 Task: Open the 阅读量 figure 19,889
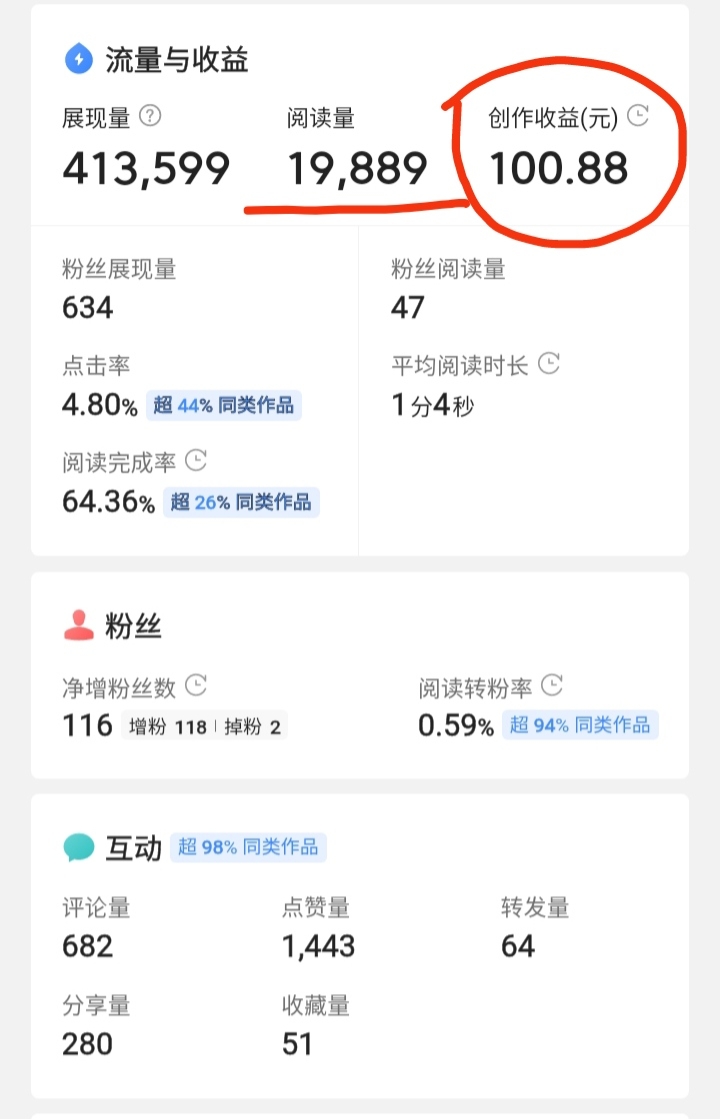[x=355, y=168]
